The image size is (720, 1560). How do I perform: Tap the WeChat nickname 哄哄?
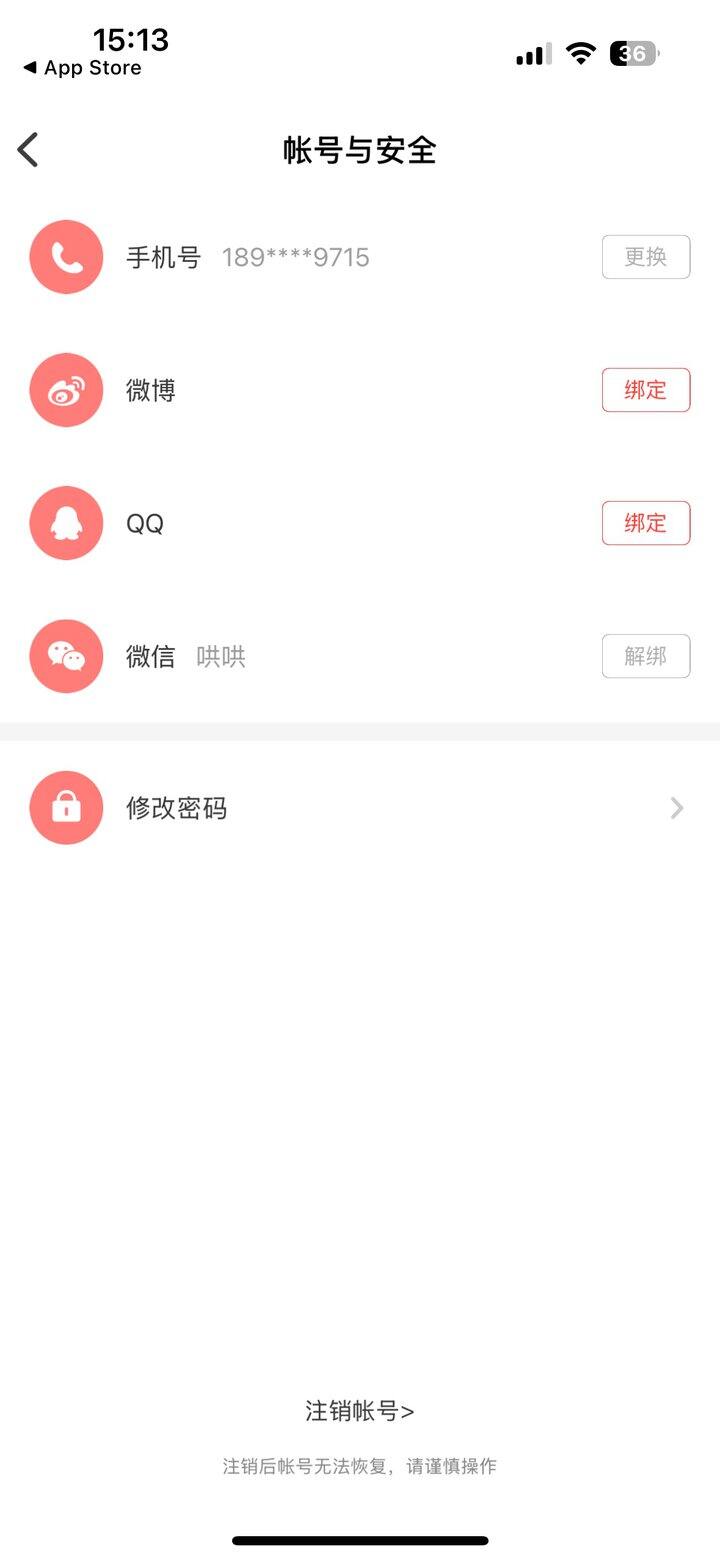(218, 656)
